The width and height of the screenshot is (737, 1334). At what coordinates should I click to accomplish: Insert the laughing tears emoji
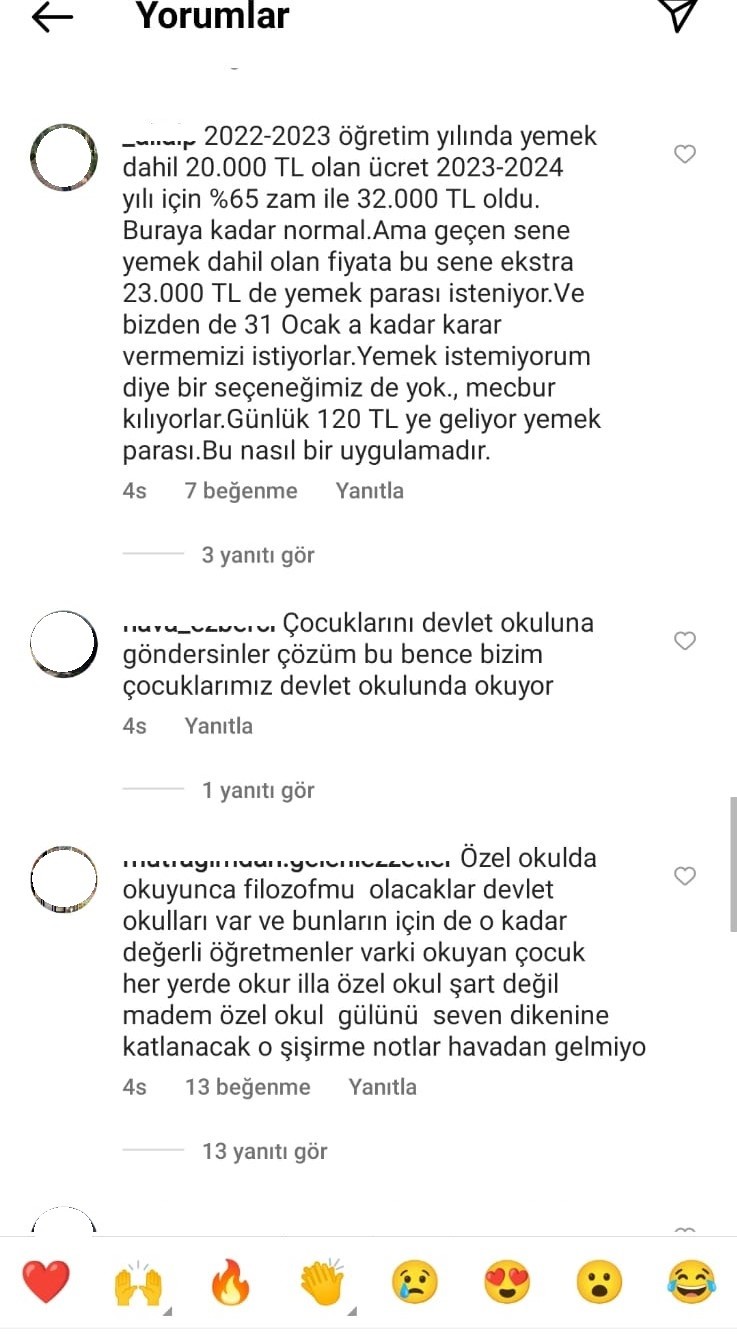(x=692, y=1282)
